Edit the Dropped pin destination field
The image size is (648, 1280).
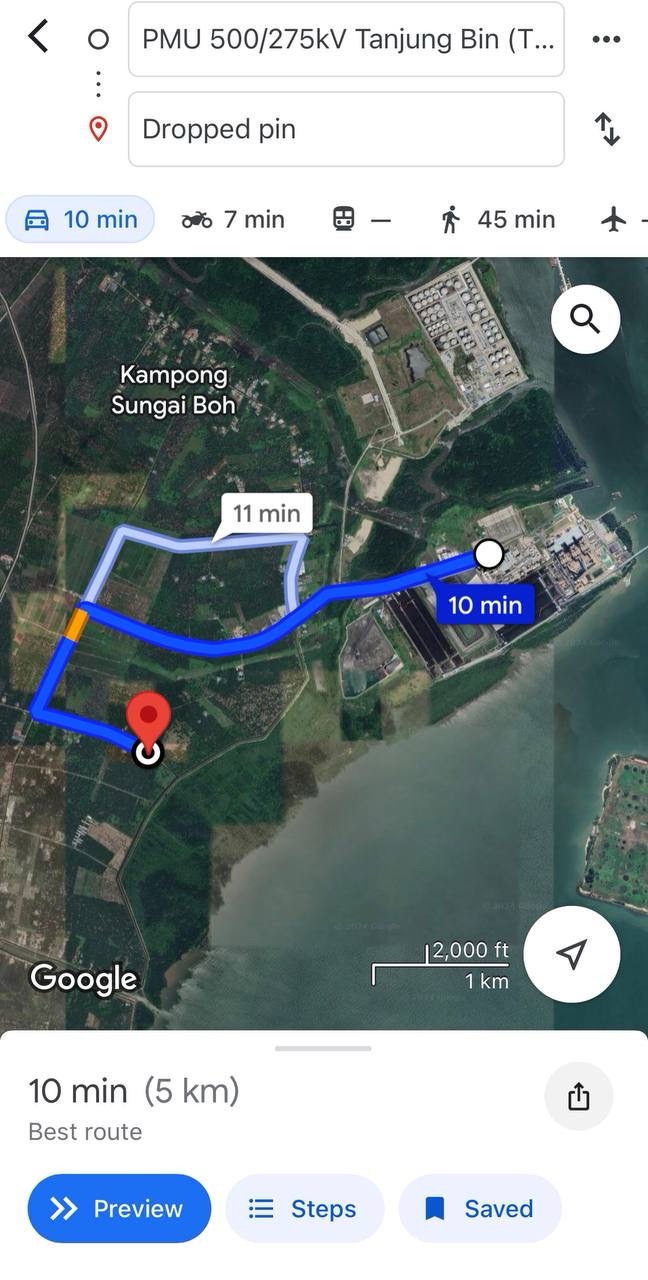coord(346,129)
